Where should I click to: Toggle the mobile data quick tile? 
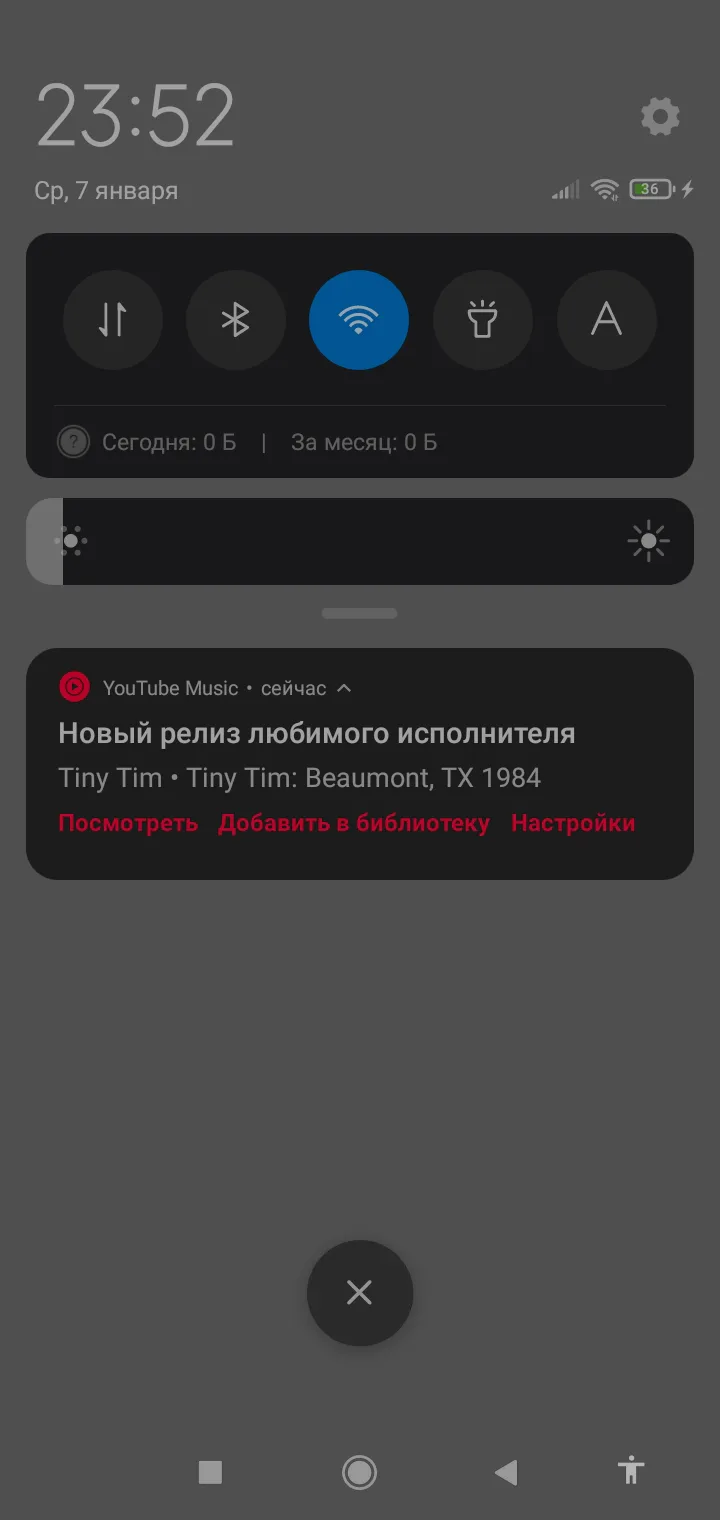click(112, 320)
